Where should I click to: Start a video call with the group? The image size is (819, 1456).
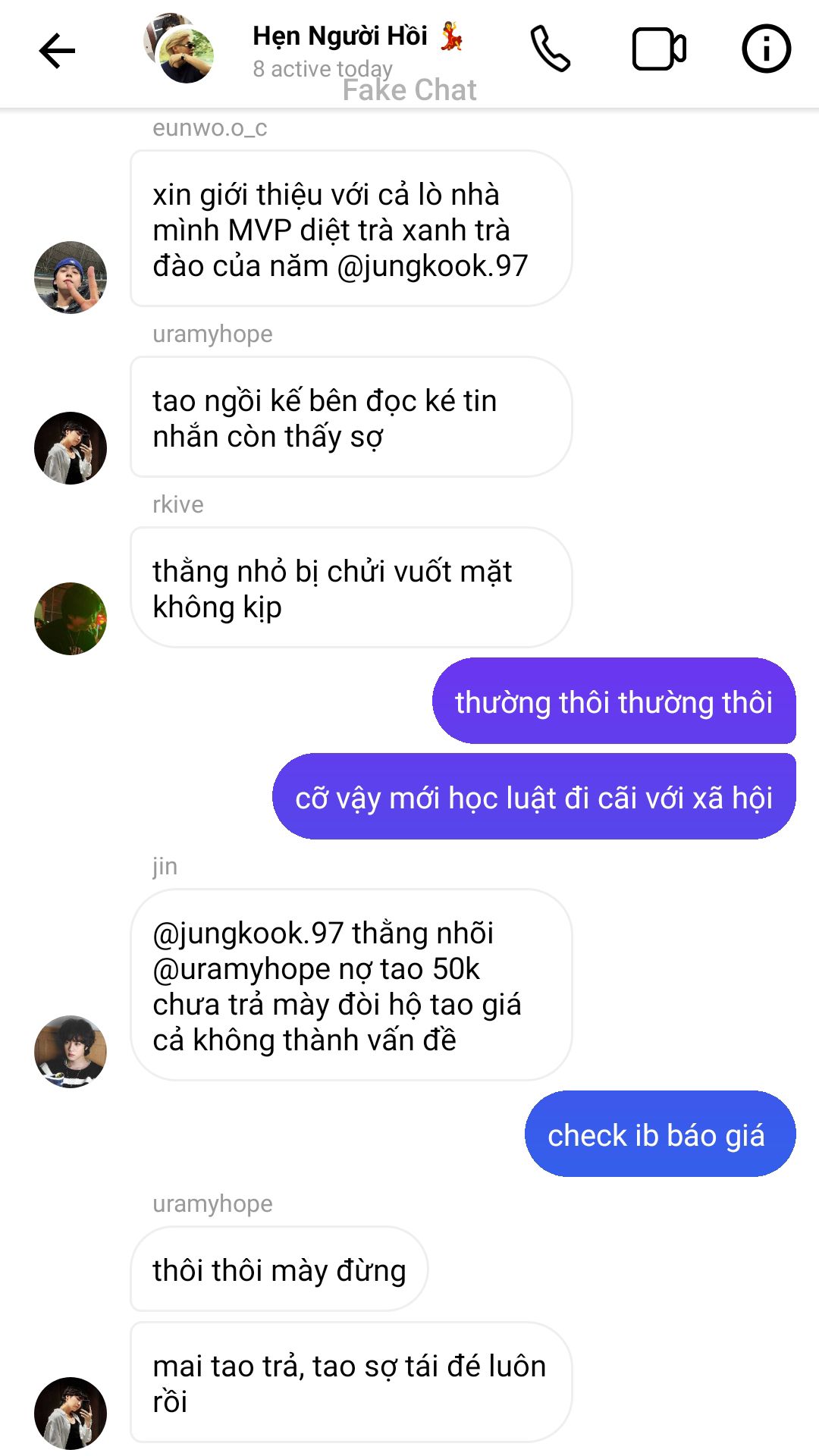(659, 49)
